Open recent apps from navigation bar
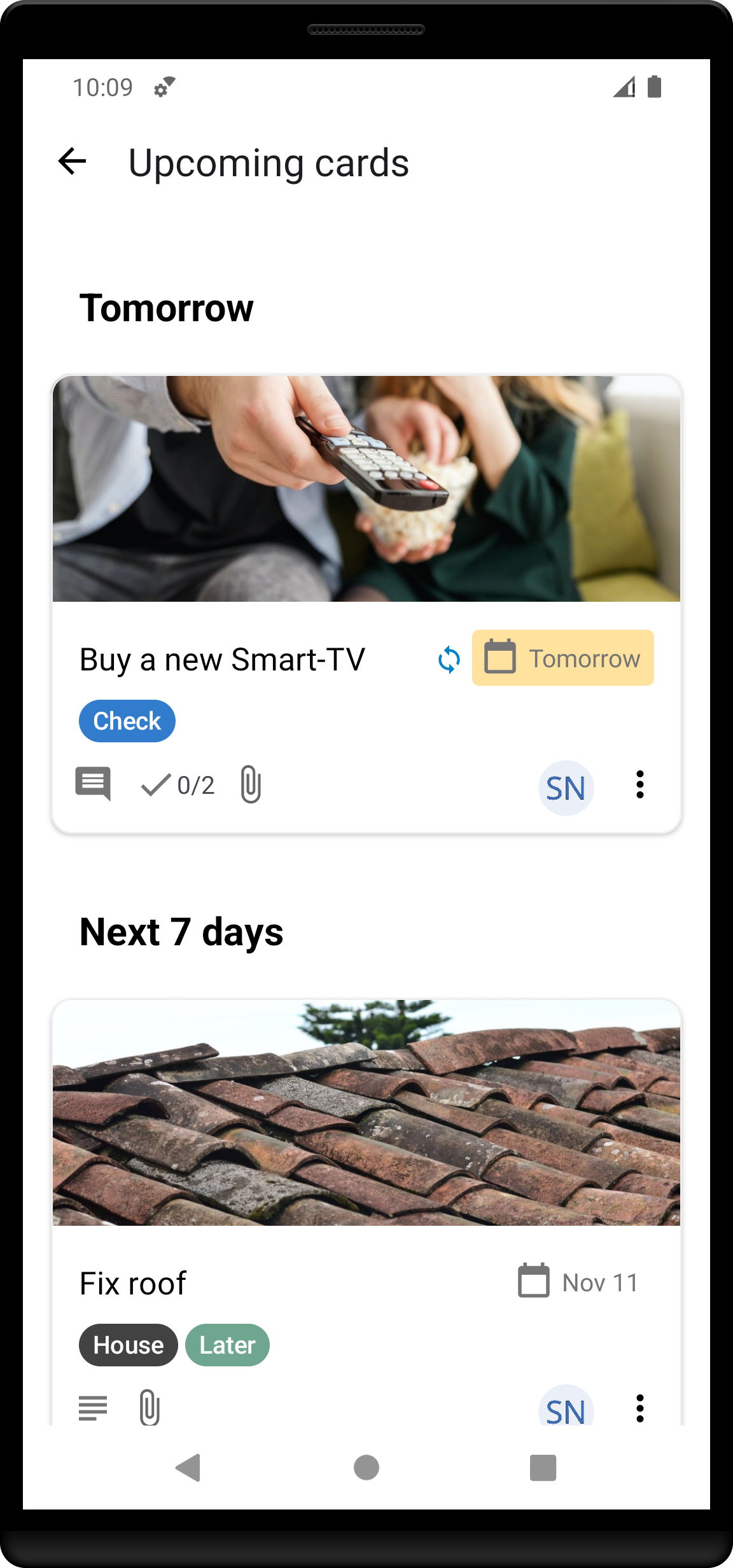This screenshot has height=1568, width=733. (x=543, y=1468)
